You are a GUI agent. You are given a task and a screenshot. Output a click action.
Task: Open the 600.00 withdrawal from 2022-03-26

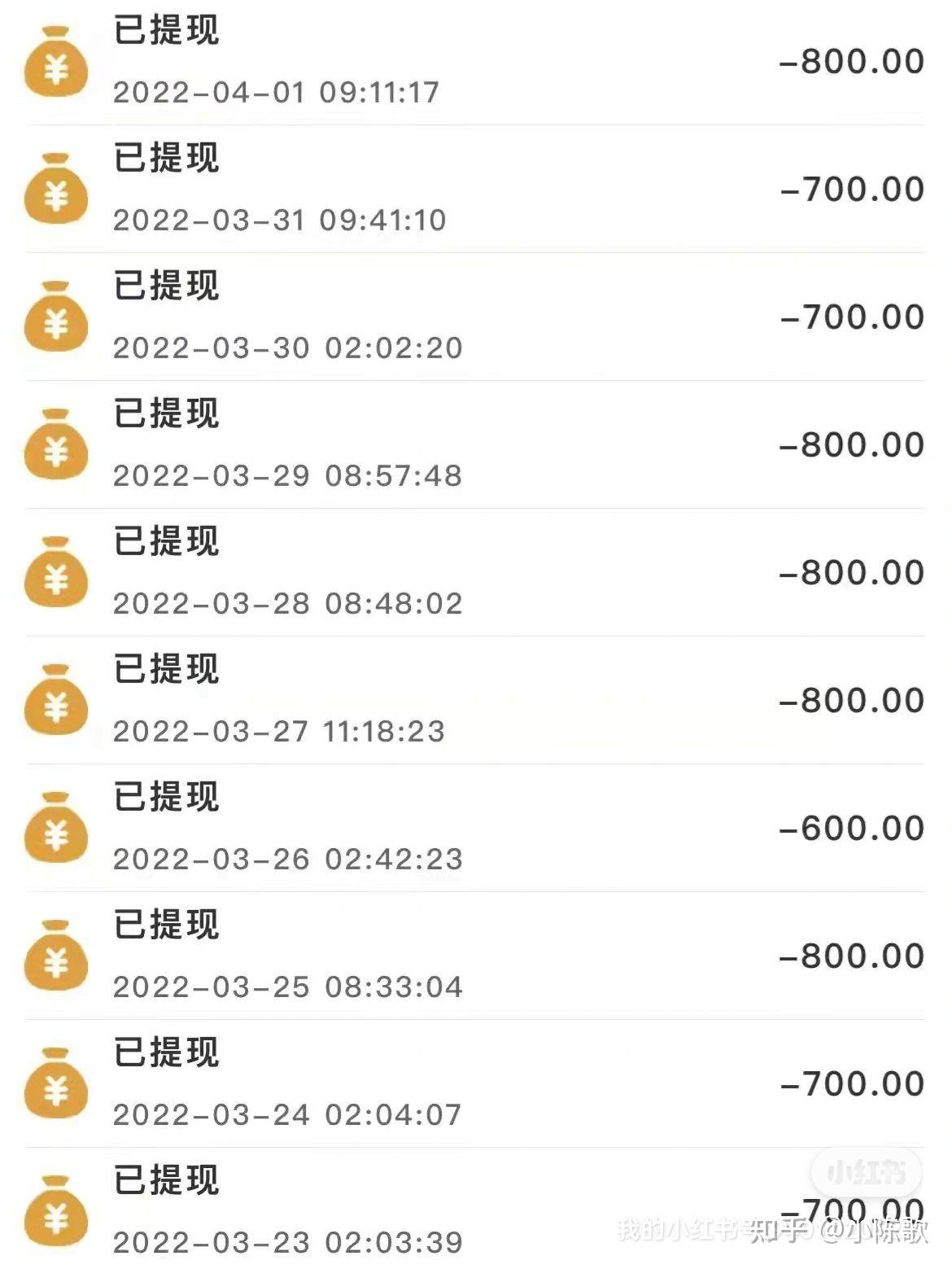click(476, 828)
